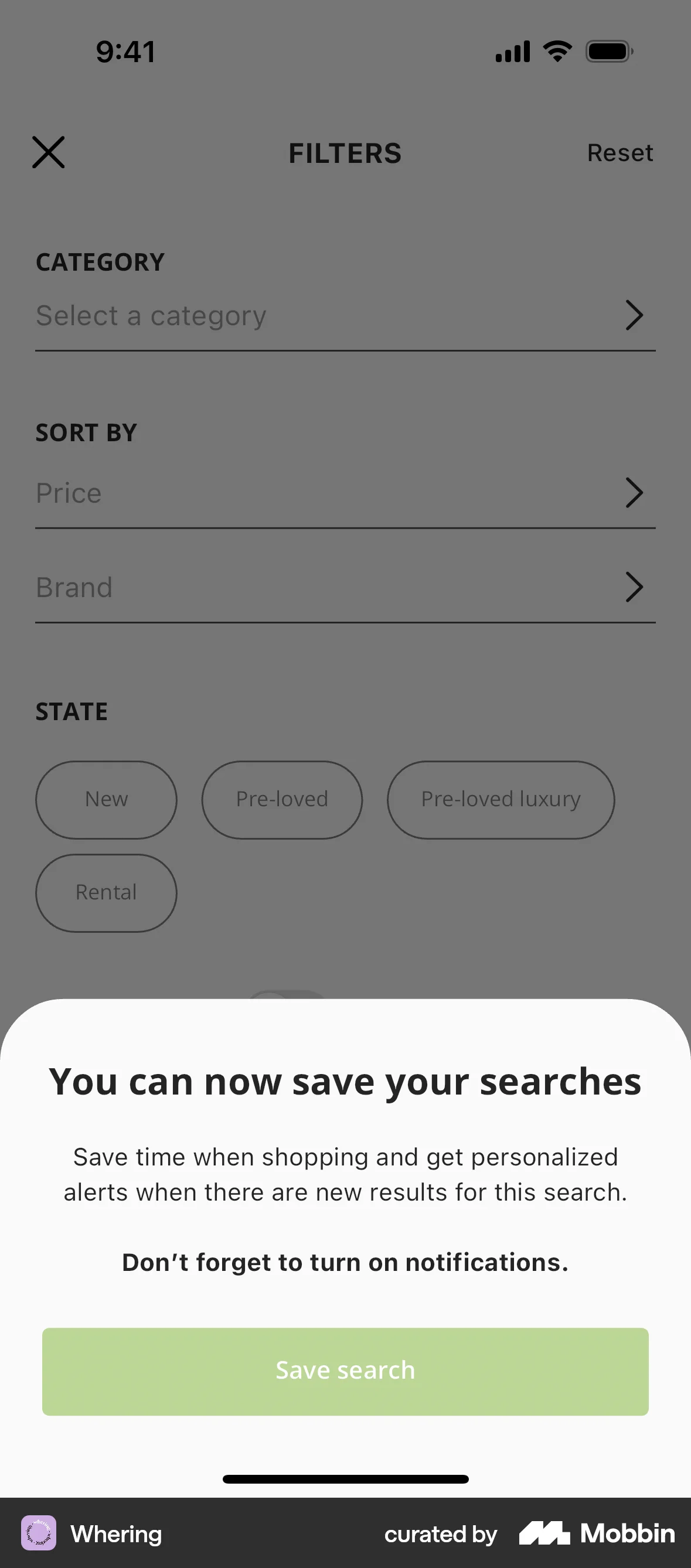Click the Whering app logo
This screenshot has width=691, height=1568.
pyautogui.click(x=38, y=1534)
